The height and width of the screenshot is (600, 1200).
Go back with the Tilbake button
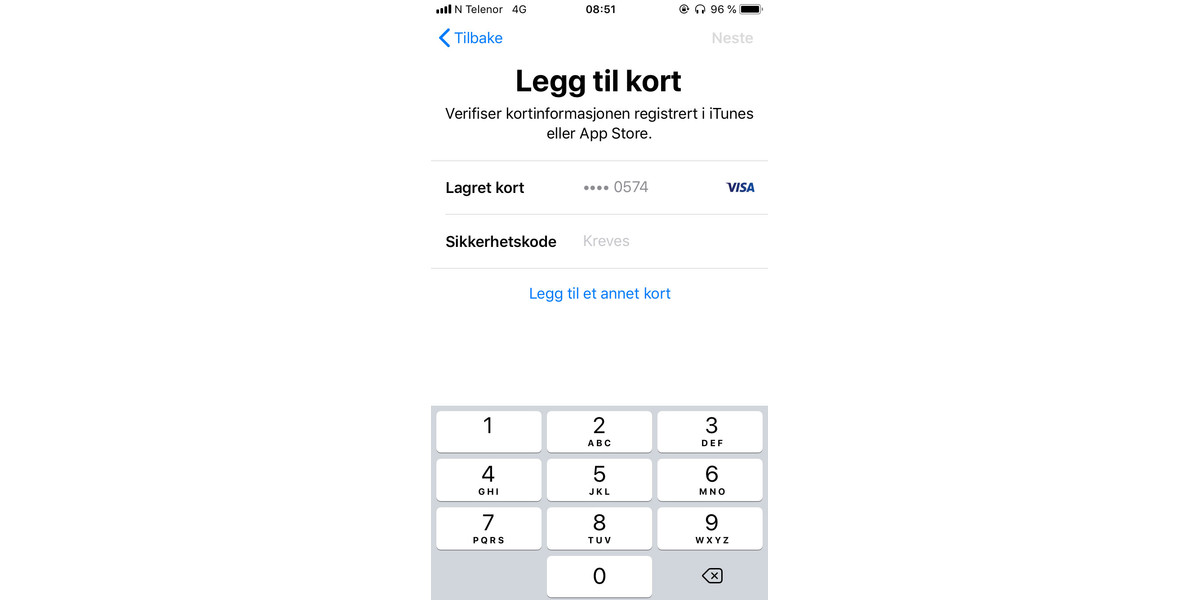tap(471, 38)
